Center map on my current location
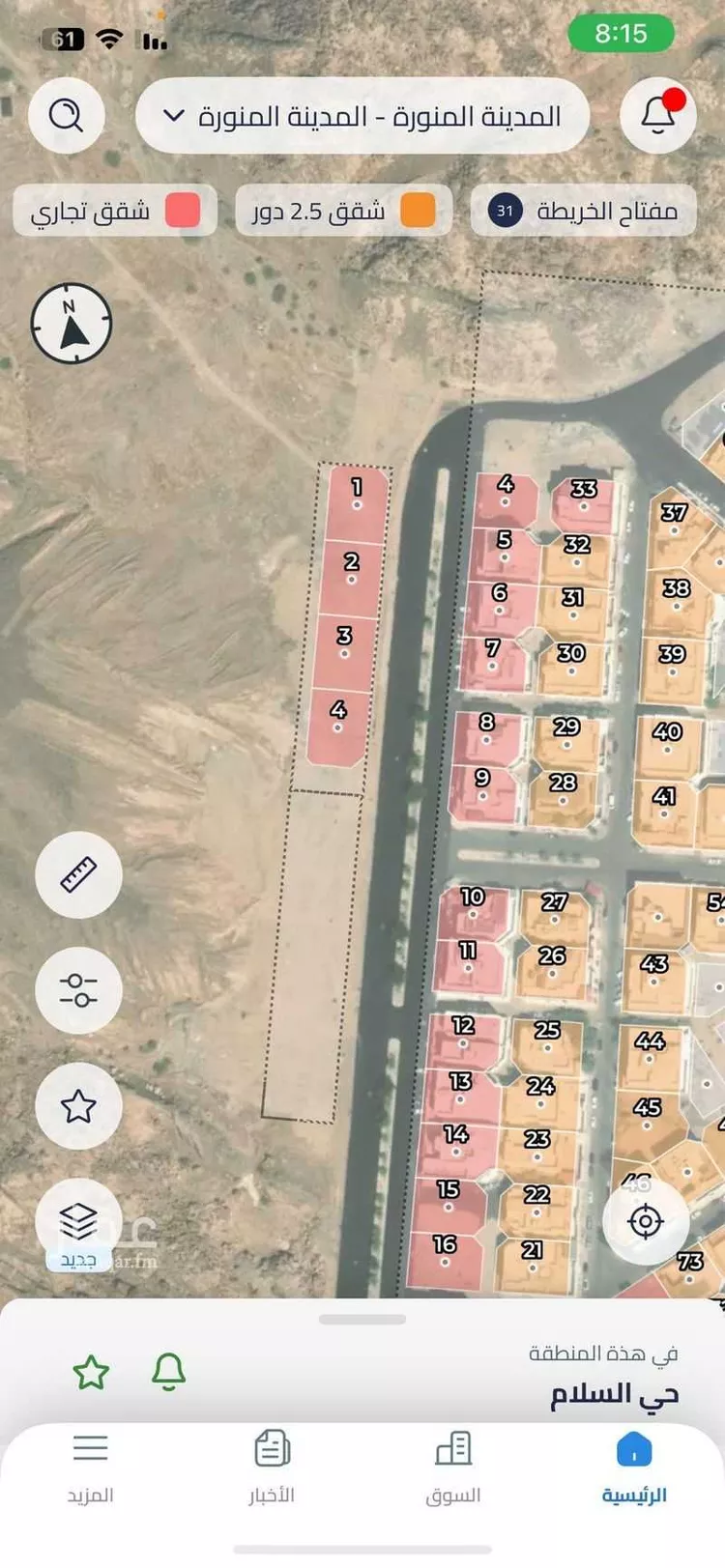The width and height of the screenshot is (725, 1568). [x=646, y=1222]
